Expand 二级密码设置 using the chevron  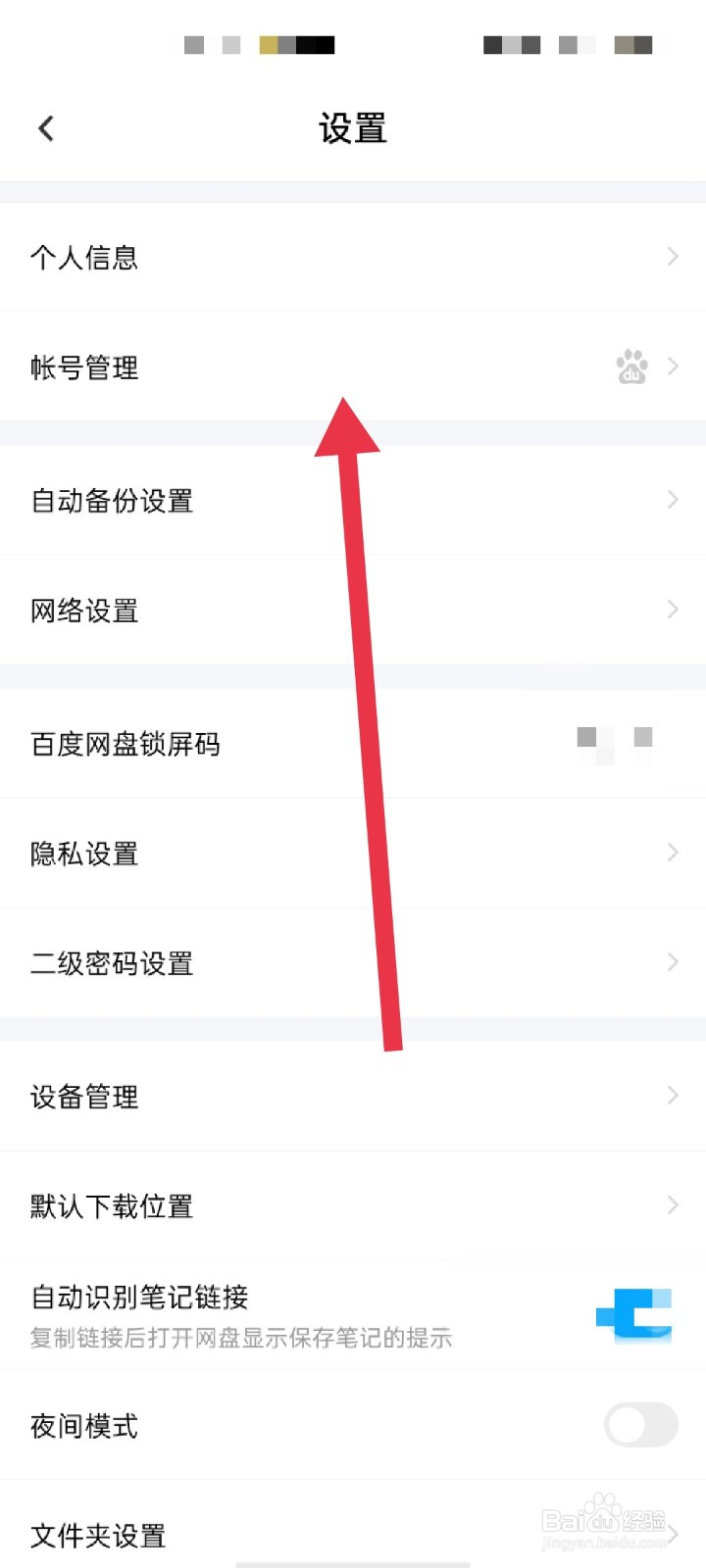pyautogui.click(x=672, y=961)
